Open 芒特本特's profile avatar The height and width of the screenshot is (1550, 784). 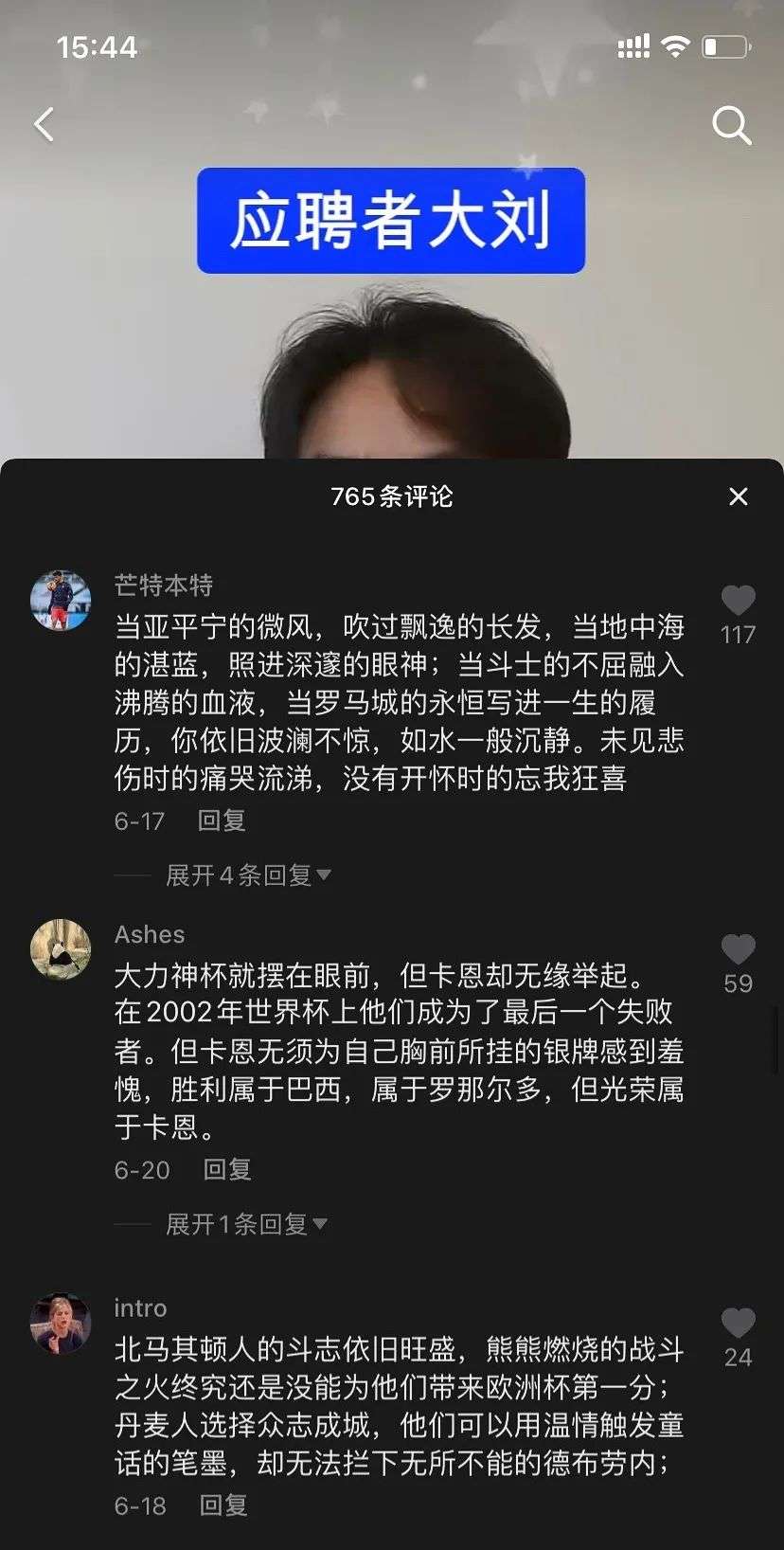(61, 601)
